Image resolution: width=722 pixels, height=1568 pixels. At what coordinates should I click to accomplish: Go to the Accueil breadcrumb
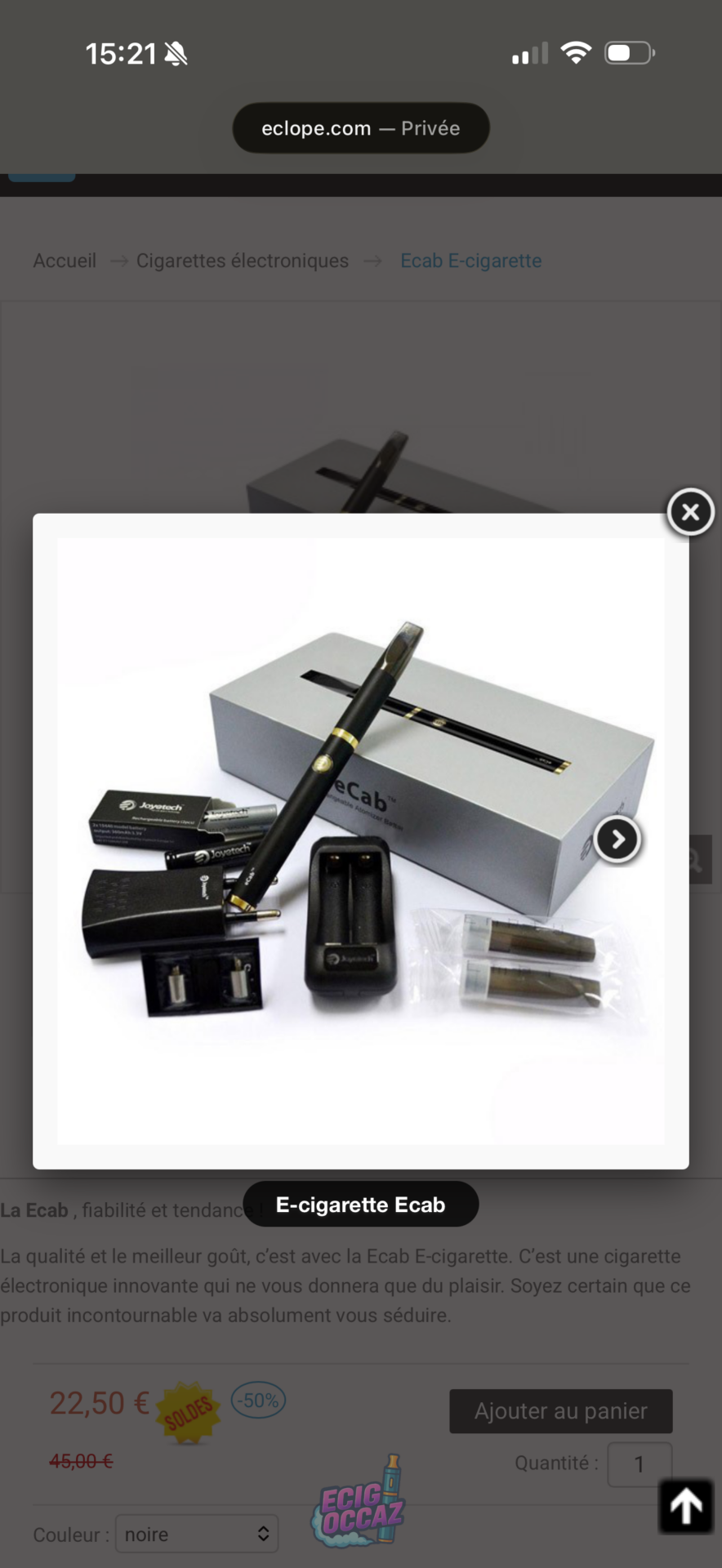(65, 261)
